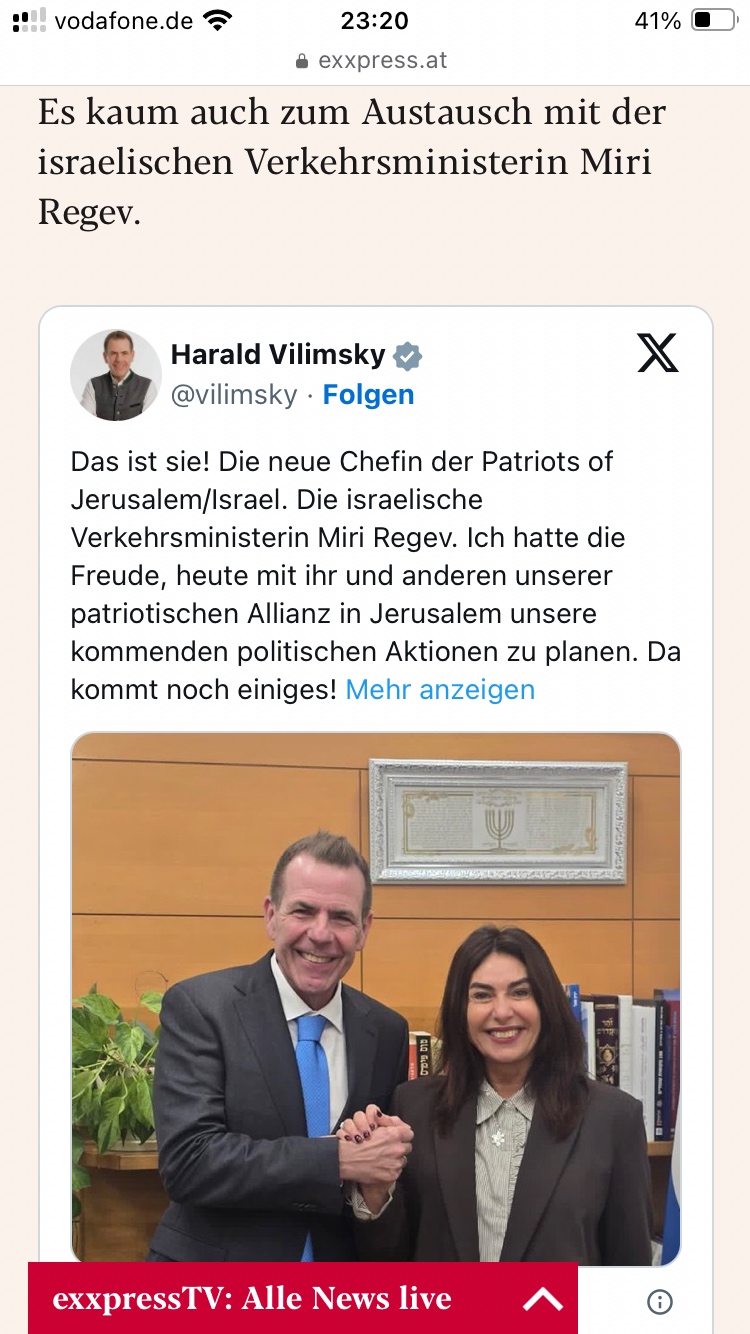This screenshot has width=750, height=1334.
Task: Open Harald Vilimsky's profile picture
Action: (x=116, y=375)
